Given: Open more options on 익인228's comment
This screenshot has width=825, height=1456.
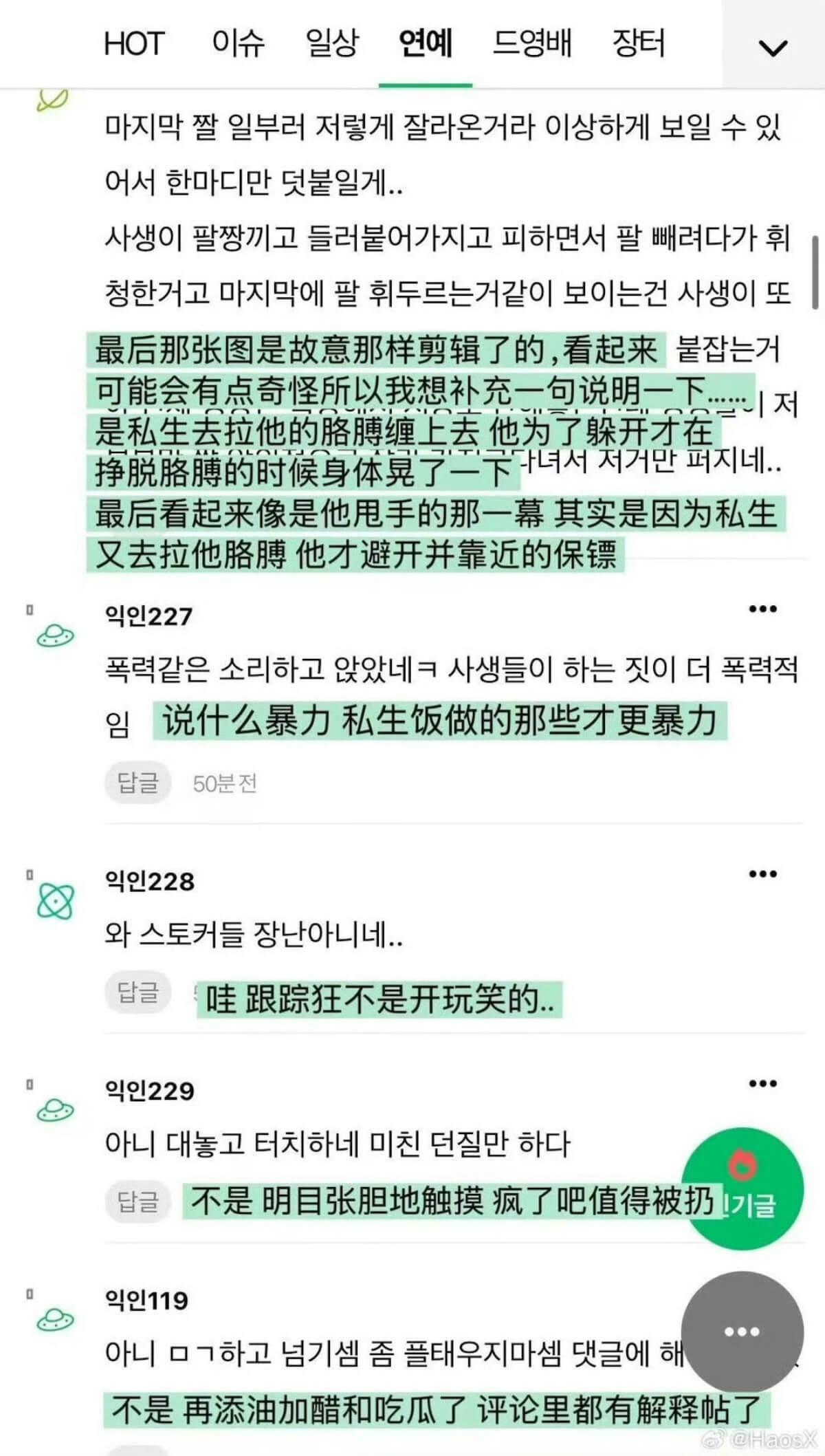Looking at the screenshot, I should [x=762, y=874].
